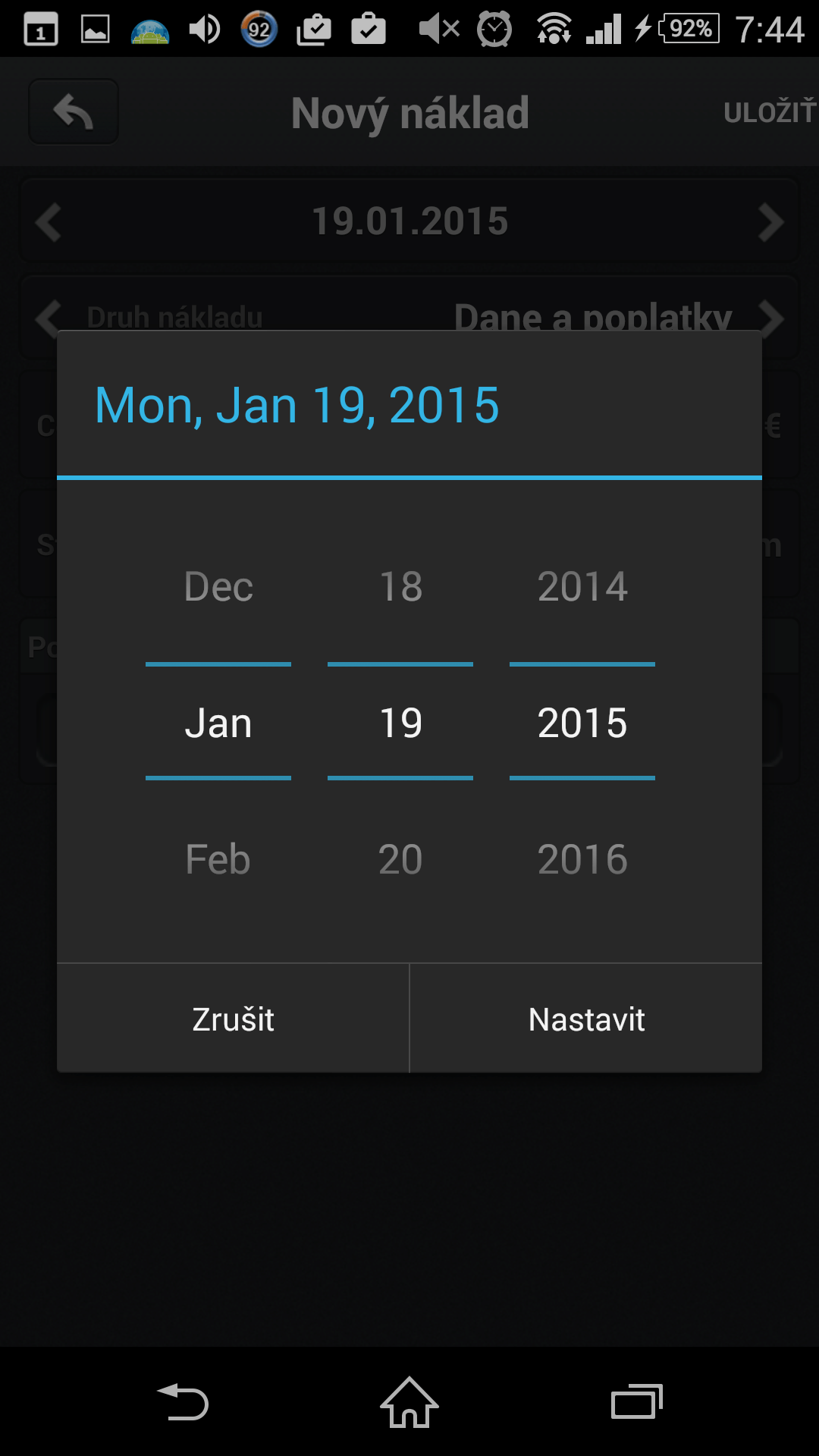The image size is (819, 1456).
Task: Select Dec in the month picker
Action: pos(218,586)
